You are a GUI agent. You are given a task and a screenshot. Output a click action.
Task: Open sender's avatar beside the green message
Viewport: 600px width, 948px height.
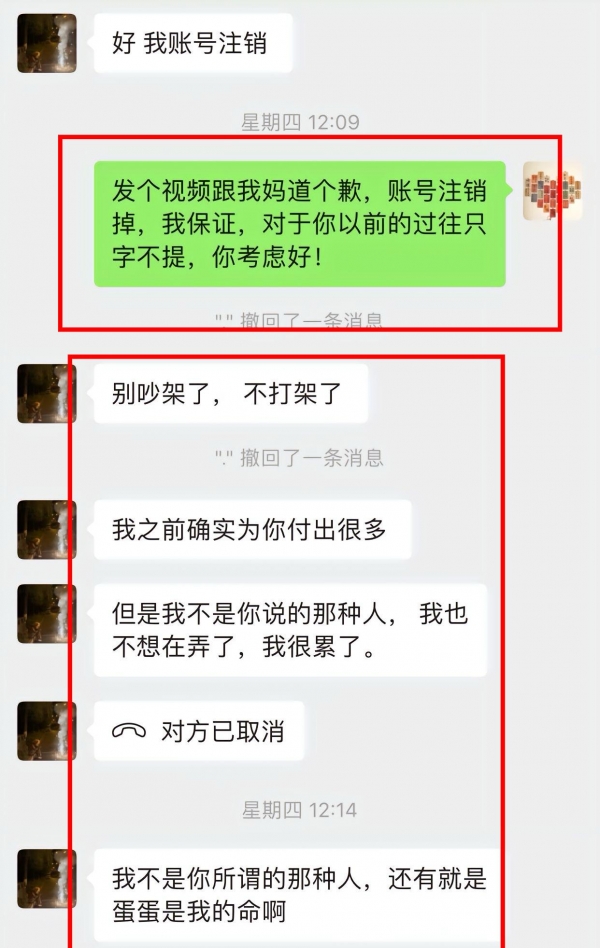click(552, 190)
